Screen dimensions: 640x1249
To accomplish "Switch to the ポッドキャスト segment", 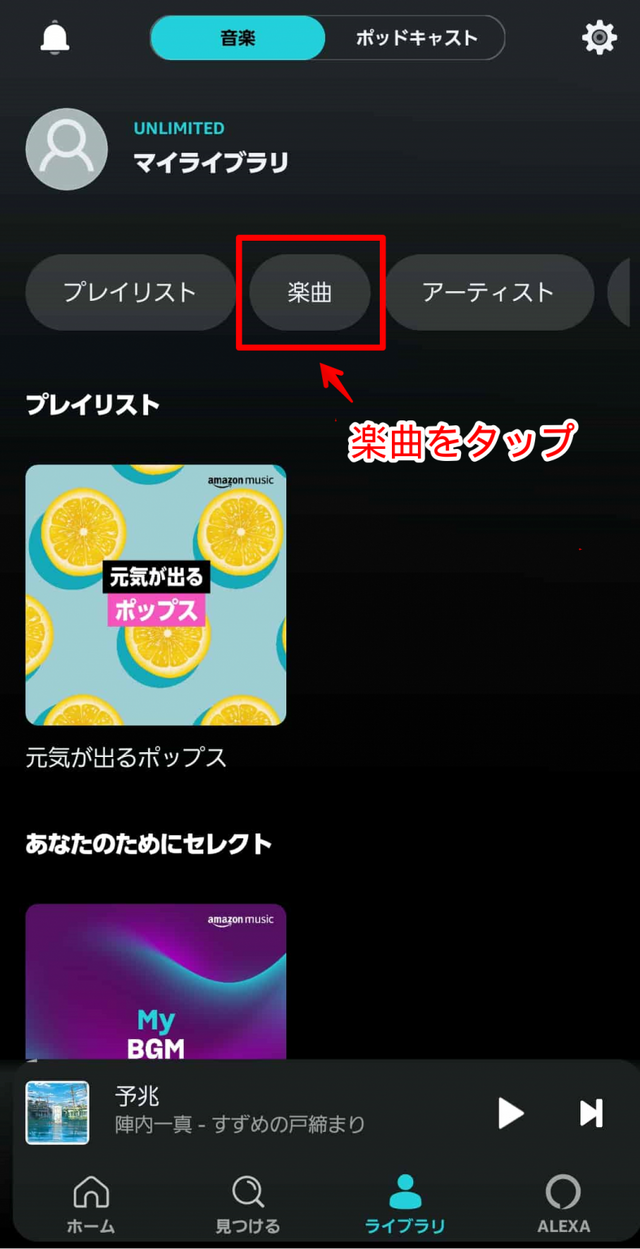I will [416, 39].
